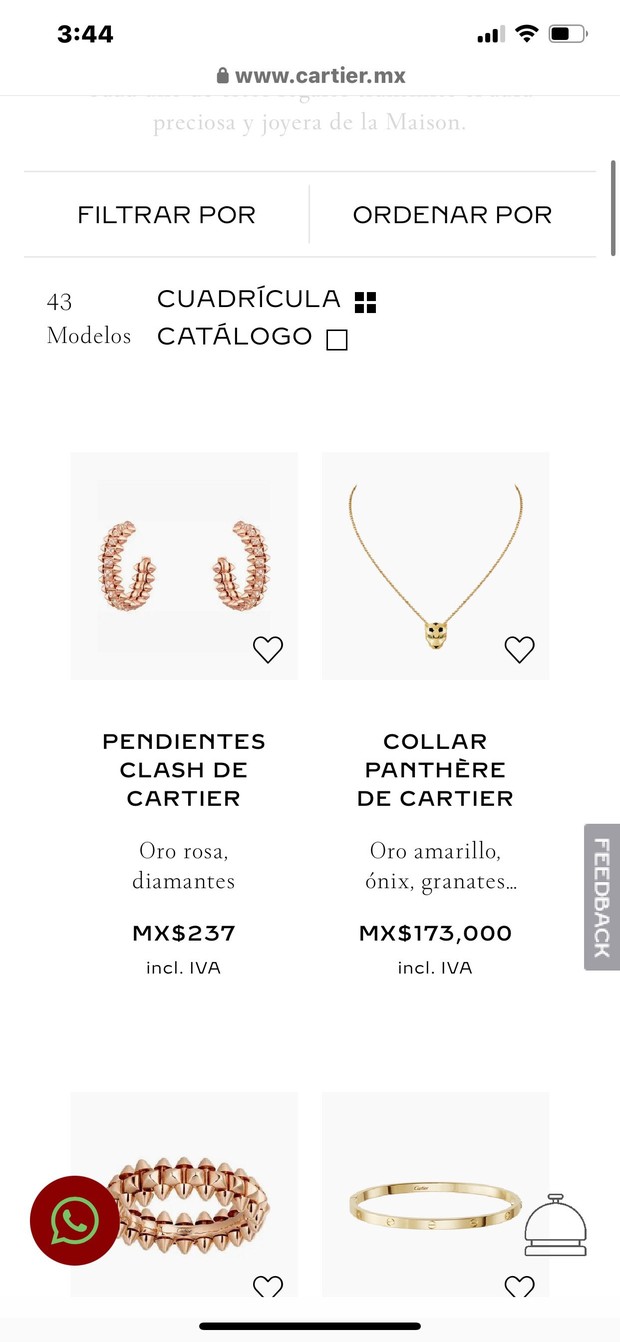Tap the www.cartier.mx address bar
The image size is (620, 1342).
pyautogui.click(x=310, y=76)
